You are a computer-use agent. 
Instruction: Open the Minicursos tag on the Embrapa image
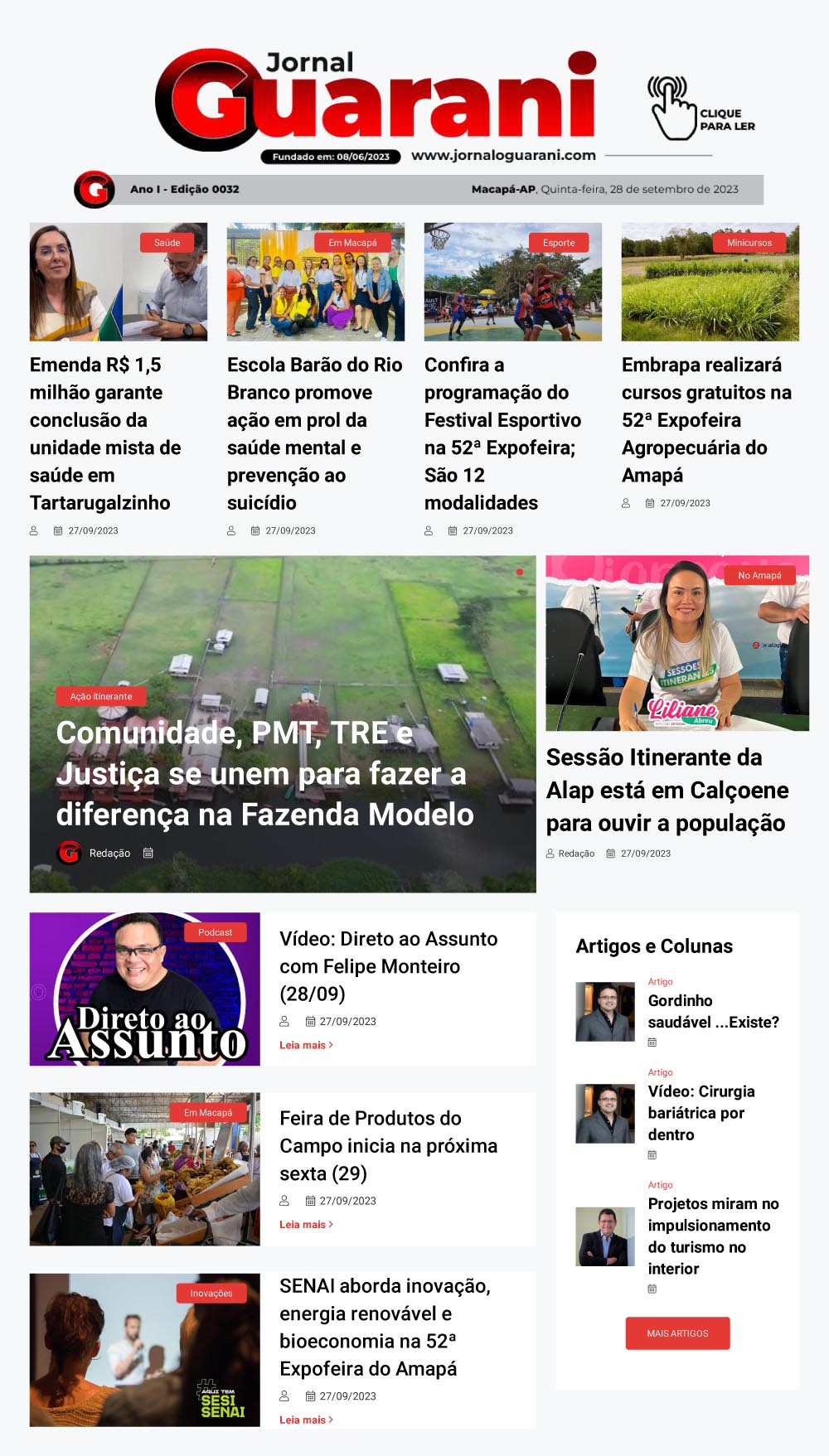pyautogui.click(x=749, y=243)
